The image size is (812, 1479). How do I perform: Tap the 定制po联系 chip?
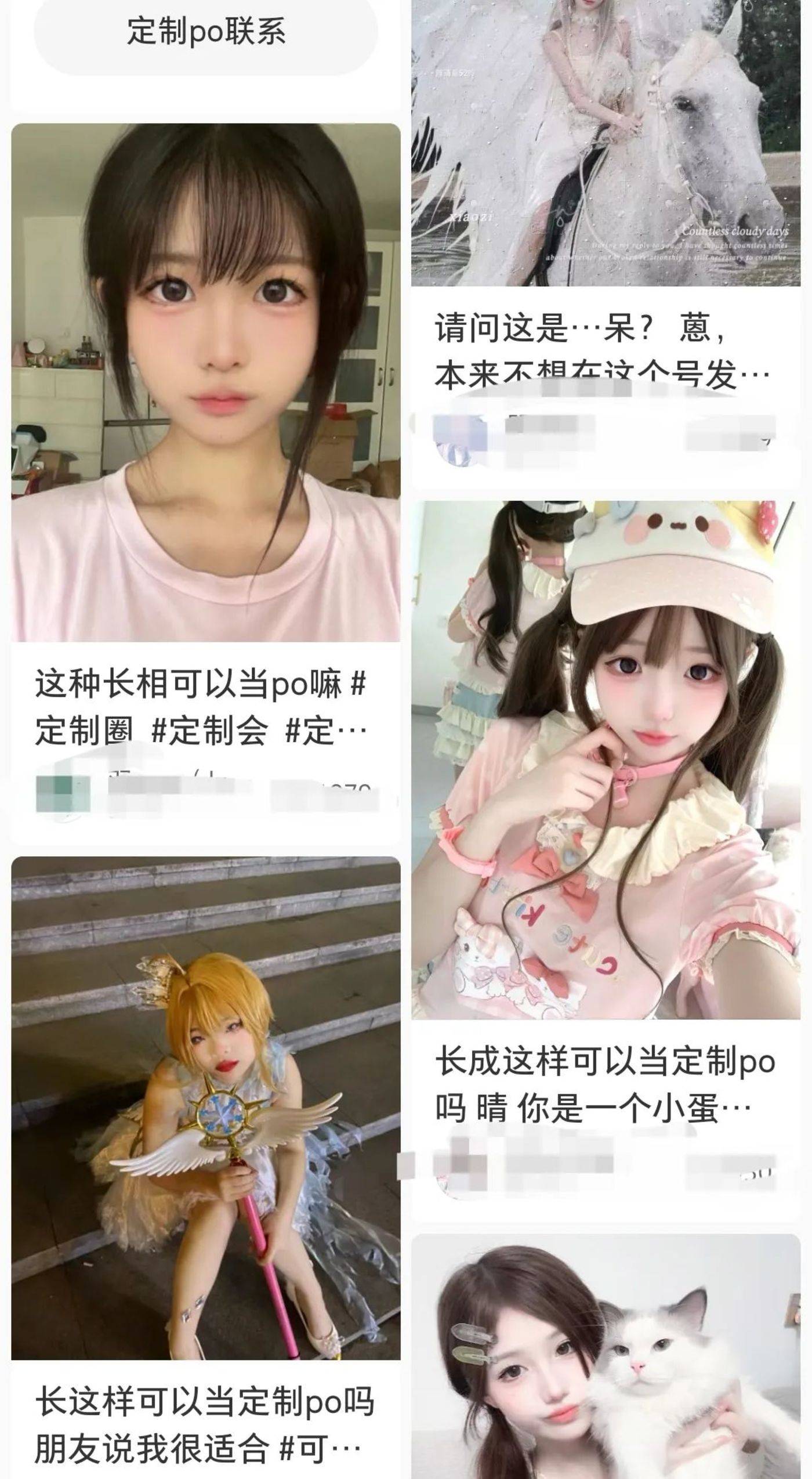pyautogui.click(x=206, y=32)
